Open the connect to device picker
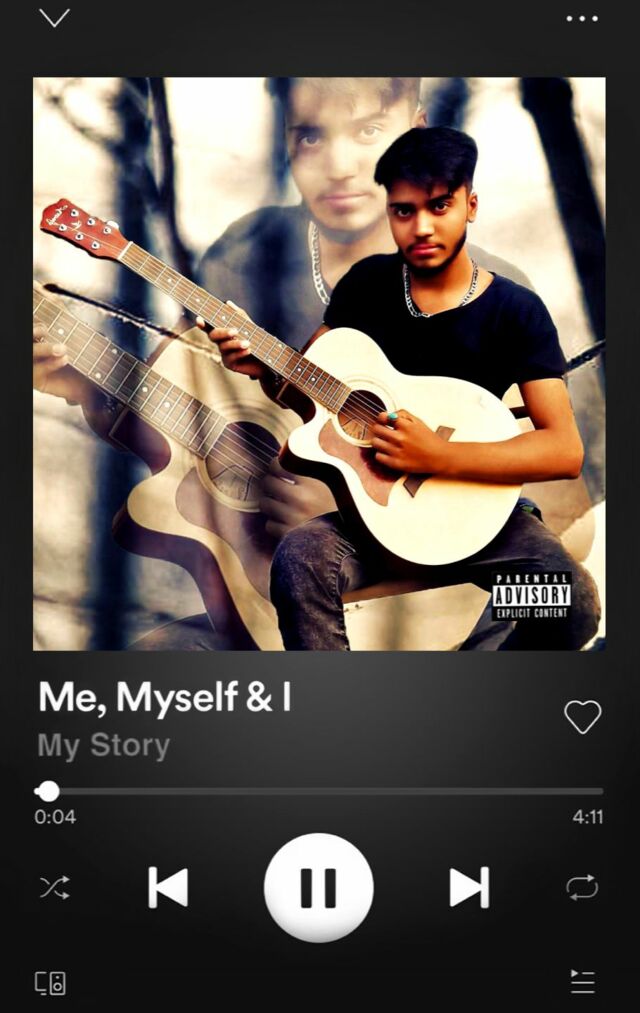640x1013 pixels. [51, 982]
